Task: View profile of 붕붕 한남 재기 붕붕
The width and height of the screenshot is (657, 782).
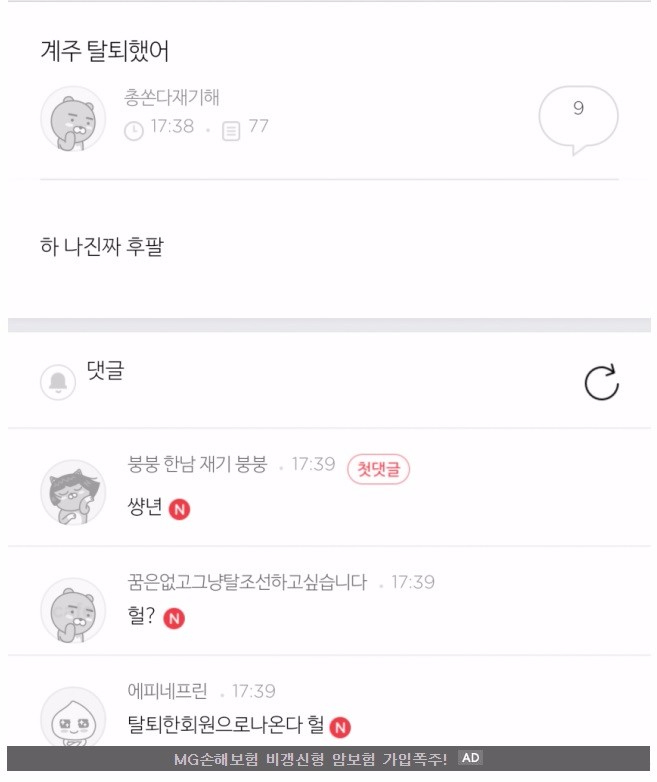Action: [72, 492]
